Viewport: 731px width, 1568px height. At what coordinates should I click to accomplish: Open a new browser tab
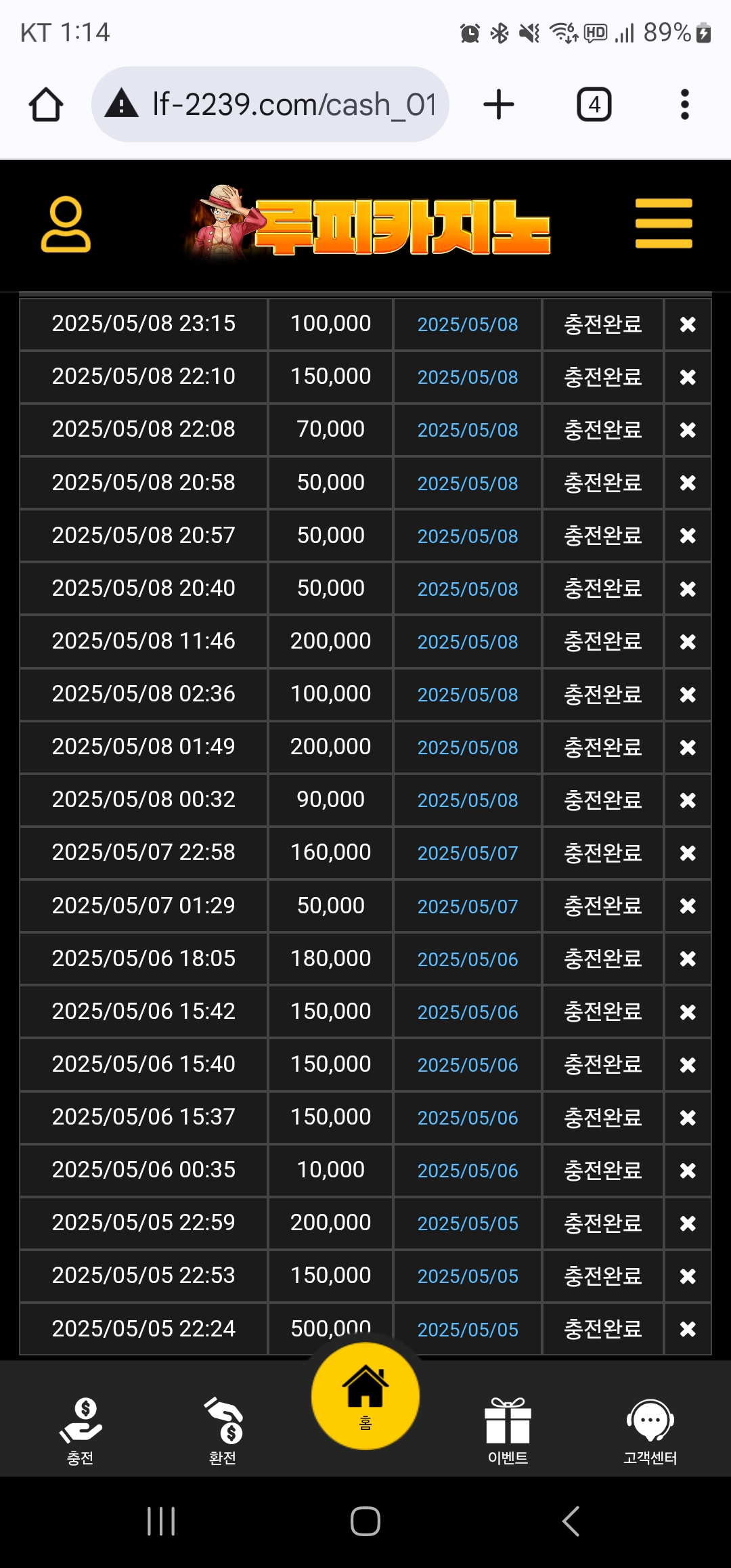[x=499, y=105]
